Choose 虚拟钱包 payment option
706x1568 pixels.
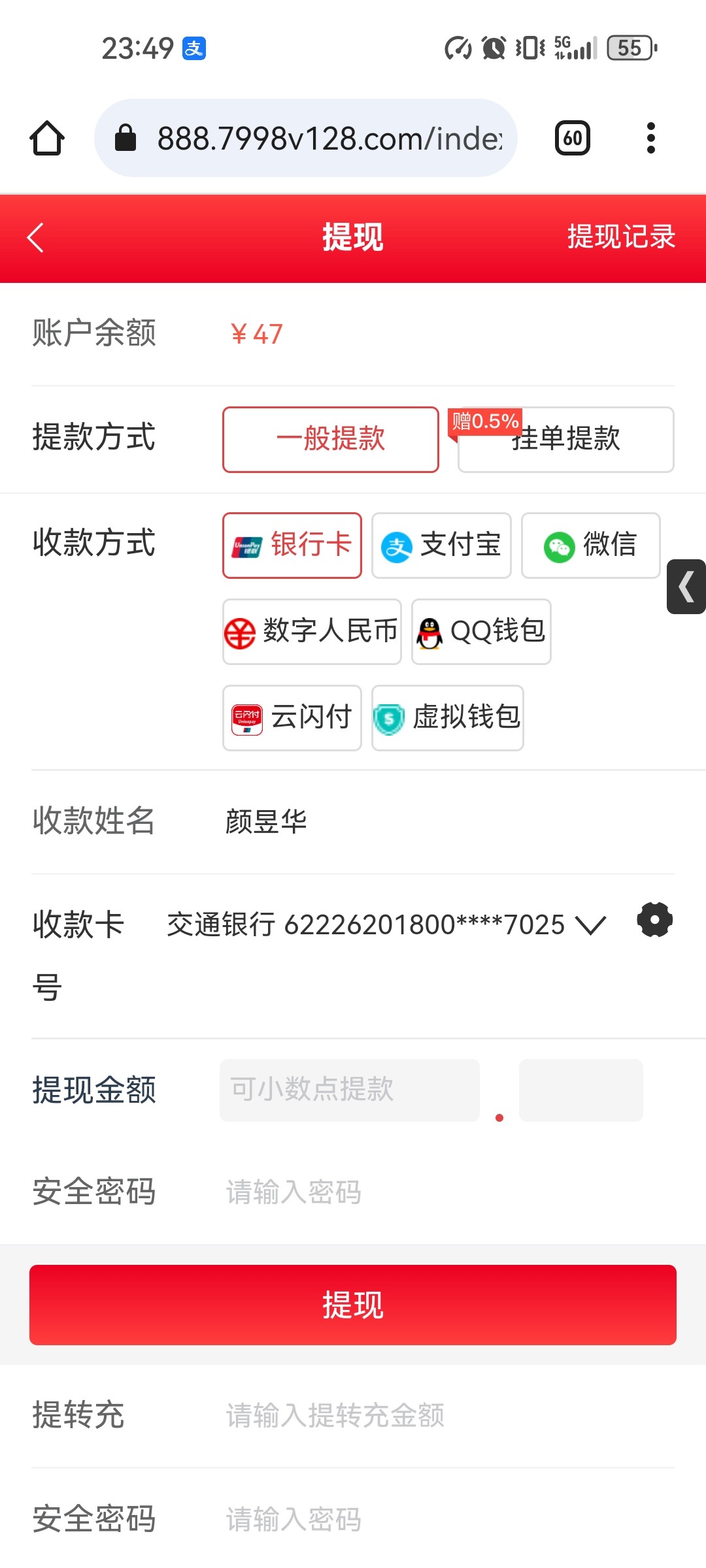(448, 718)
